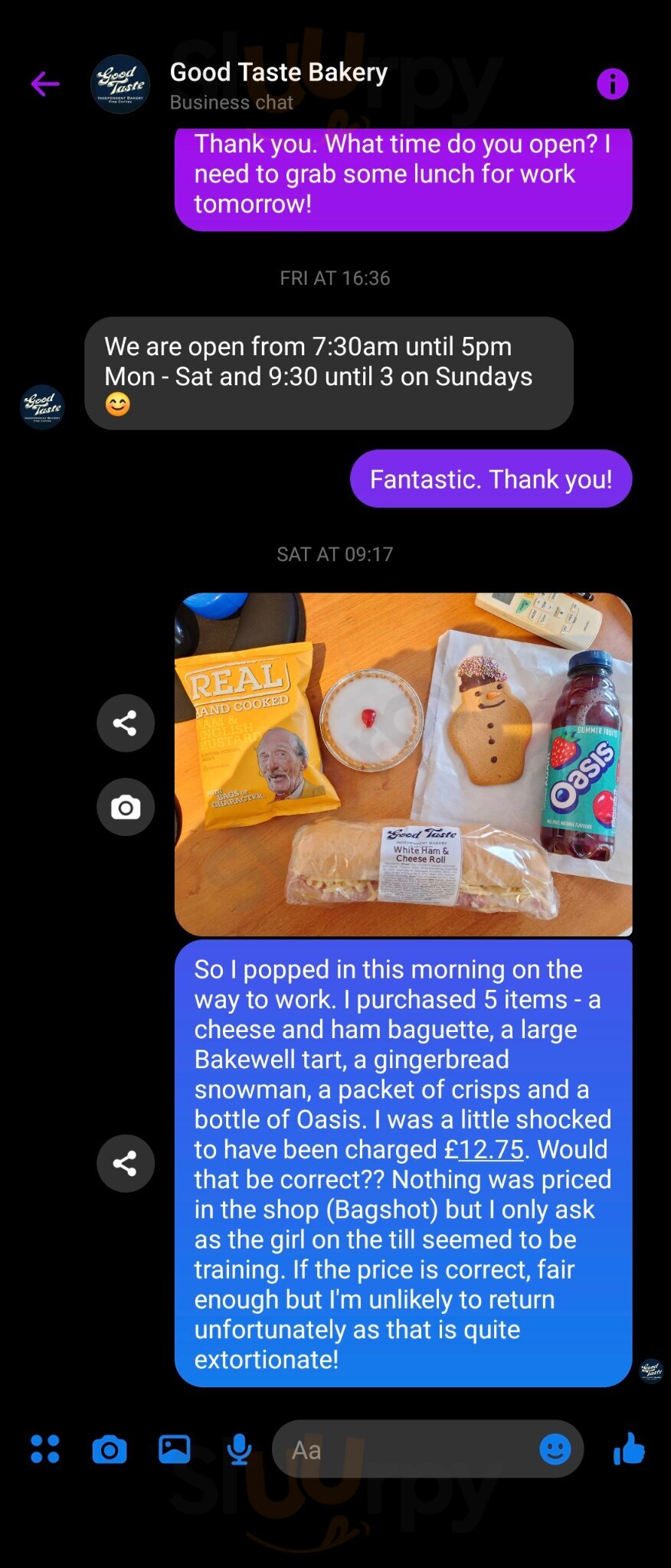The height and width of the screenshot is (1568, 671).
Task: Pick an image from the gallery
Action: (175, 1449)
